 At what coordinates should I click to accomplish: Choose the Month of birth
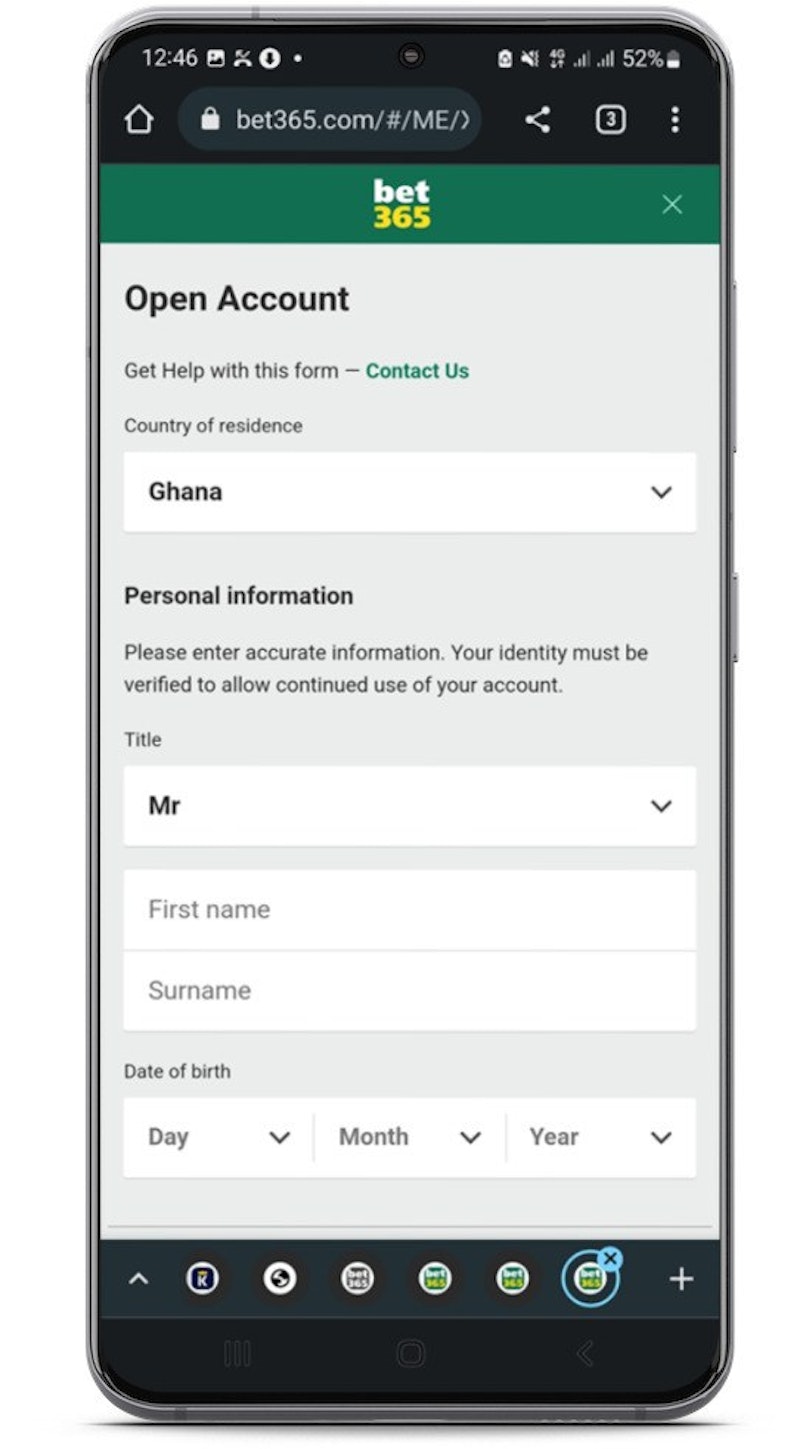point(410,1137)
